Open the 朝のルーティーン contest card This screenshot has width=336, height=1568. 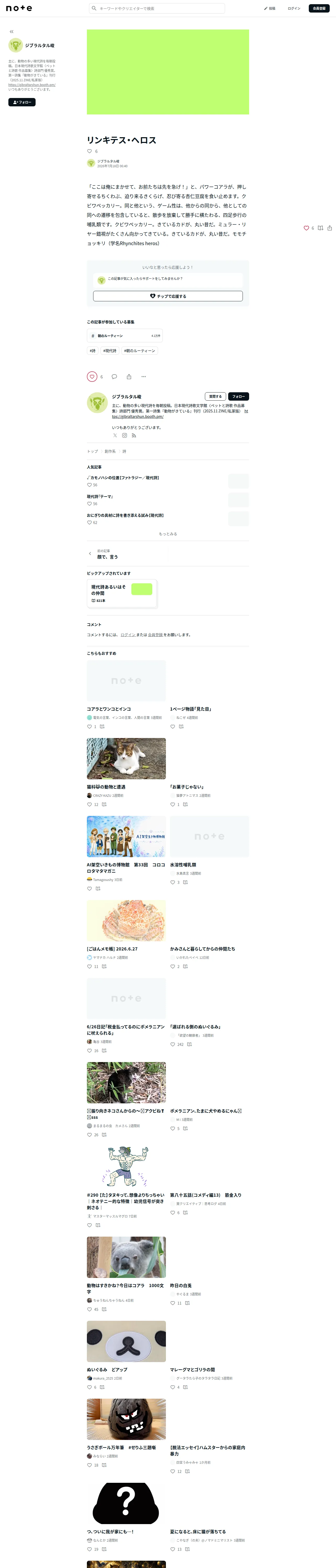pos(124,335)
